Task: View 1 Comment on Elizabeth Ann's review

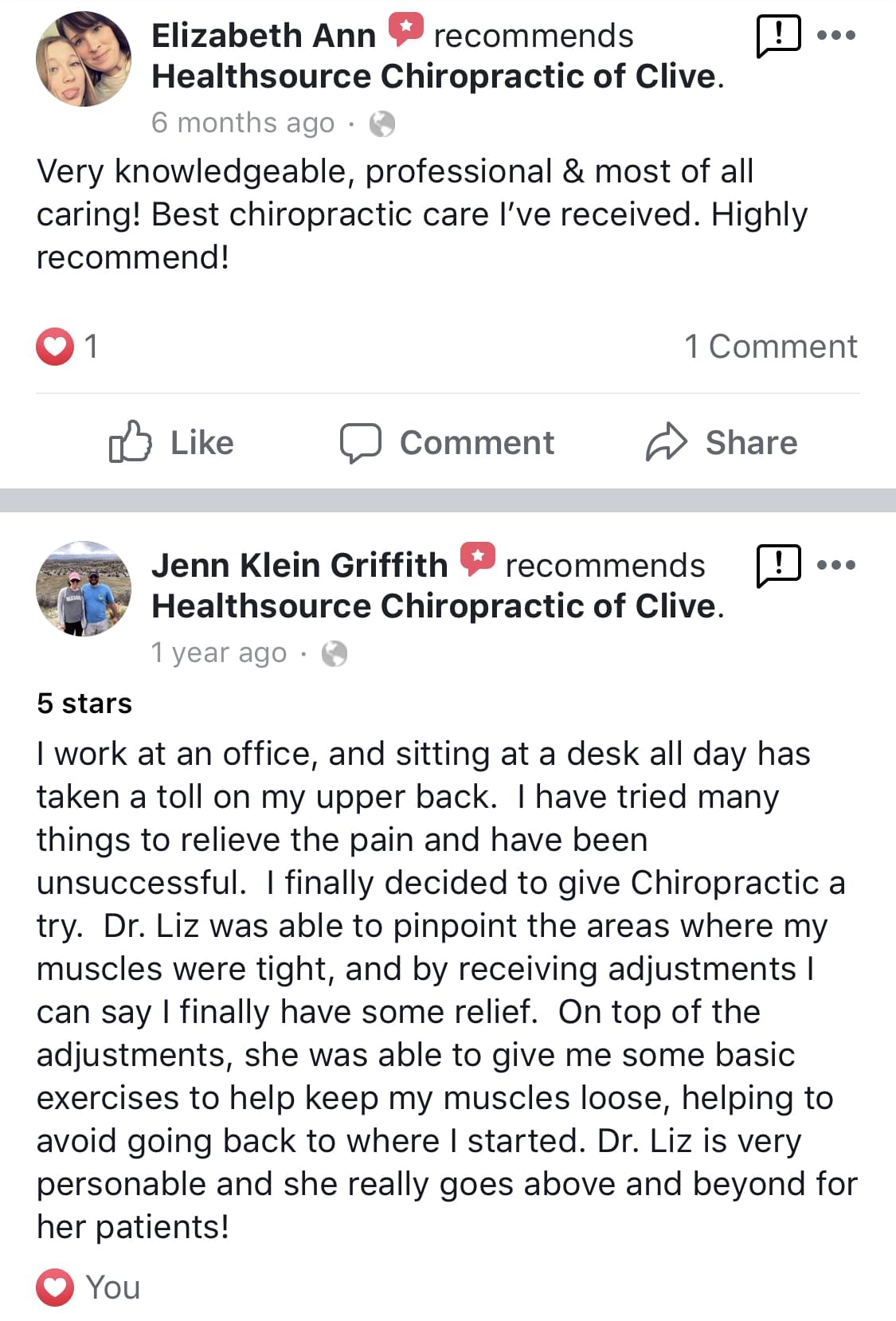Action: tap(770, 347)
